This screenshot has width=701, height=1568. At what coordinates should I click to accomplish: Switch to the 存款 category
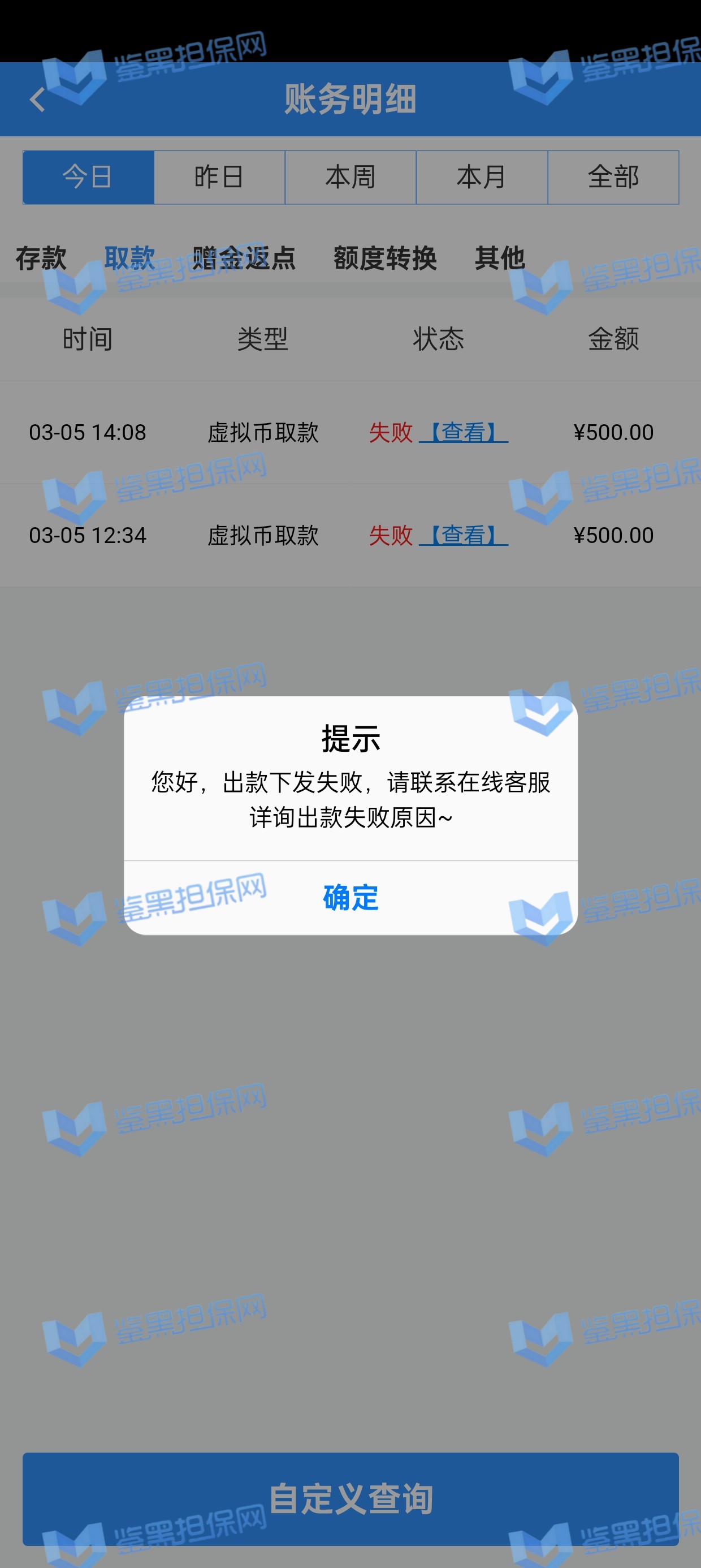click(x=41, y=258)
